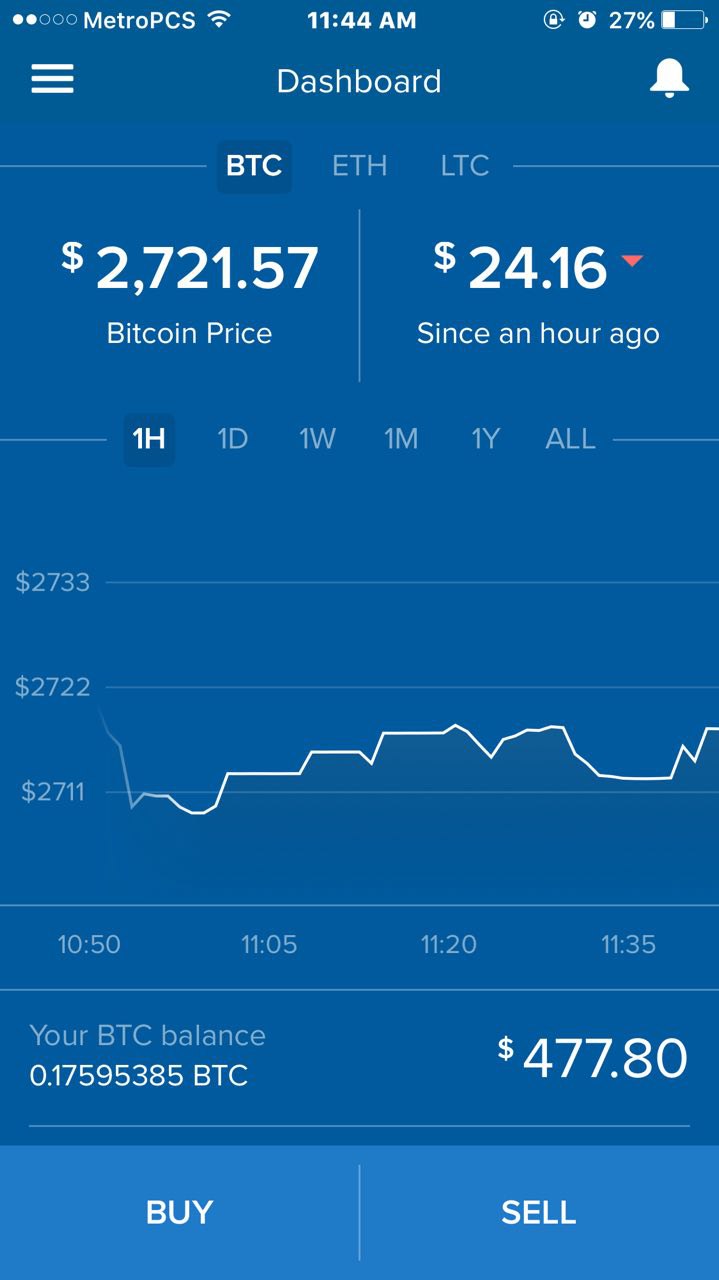Show the 1W chart range
719x1280 pixels.
tap(317, 439)
